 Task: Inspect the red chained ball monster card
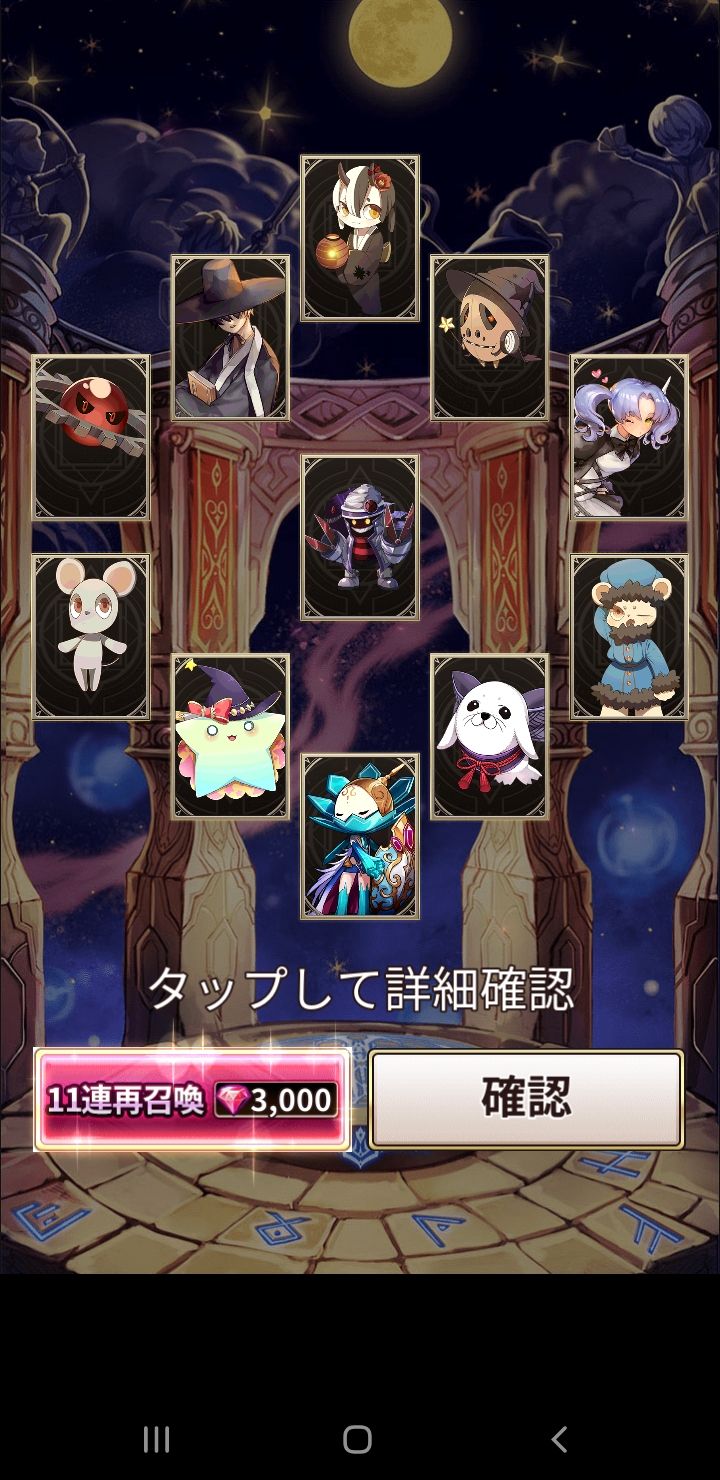click(x=91, y=437)
